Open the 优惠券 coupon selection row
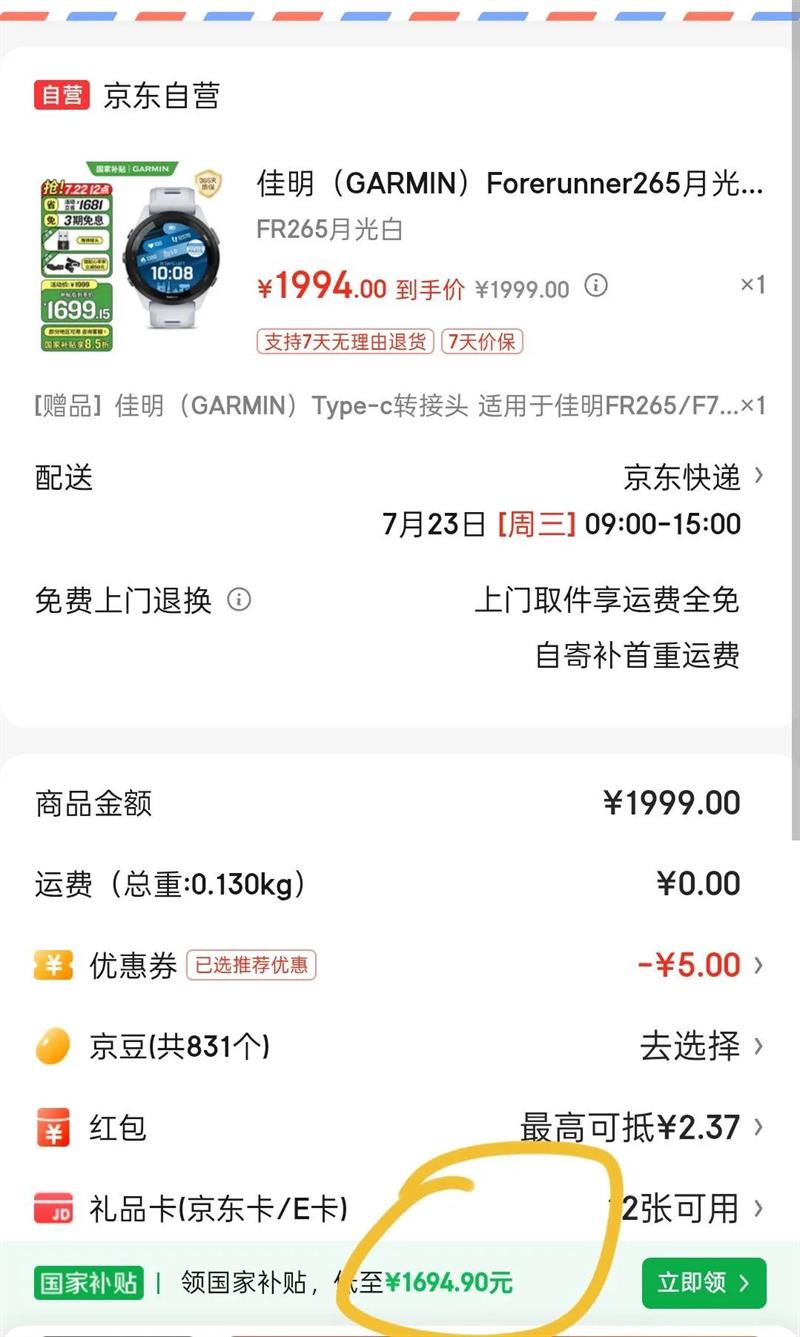The height and width of the screenshot is (1337, 800). 700,965
